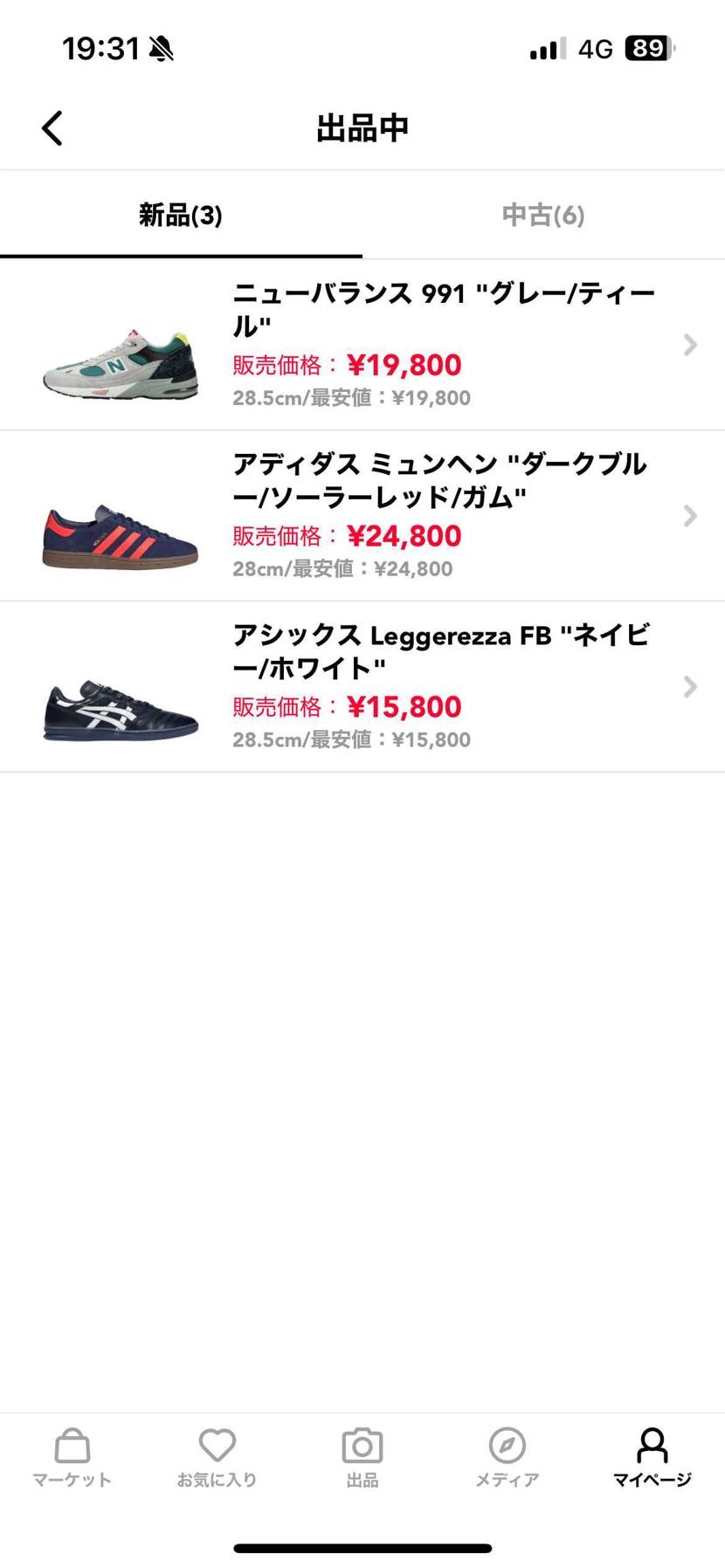
Task: Expand the New Balance 991 listing chevron
Action: [691, 346]
